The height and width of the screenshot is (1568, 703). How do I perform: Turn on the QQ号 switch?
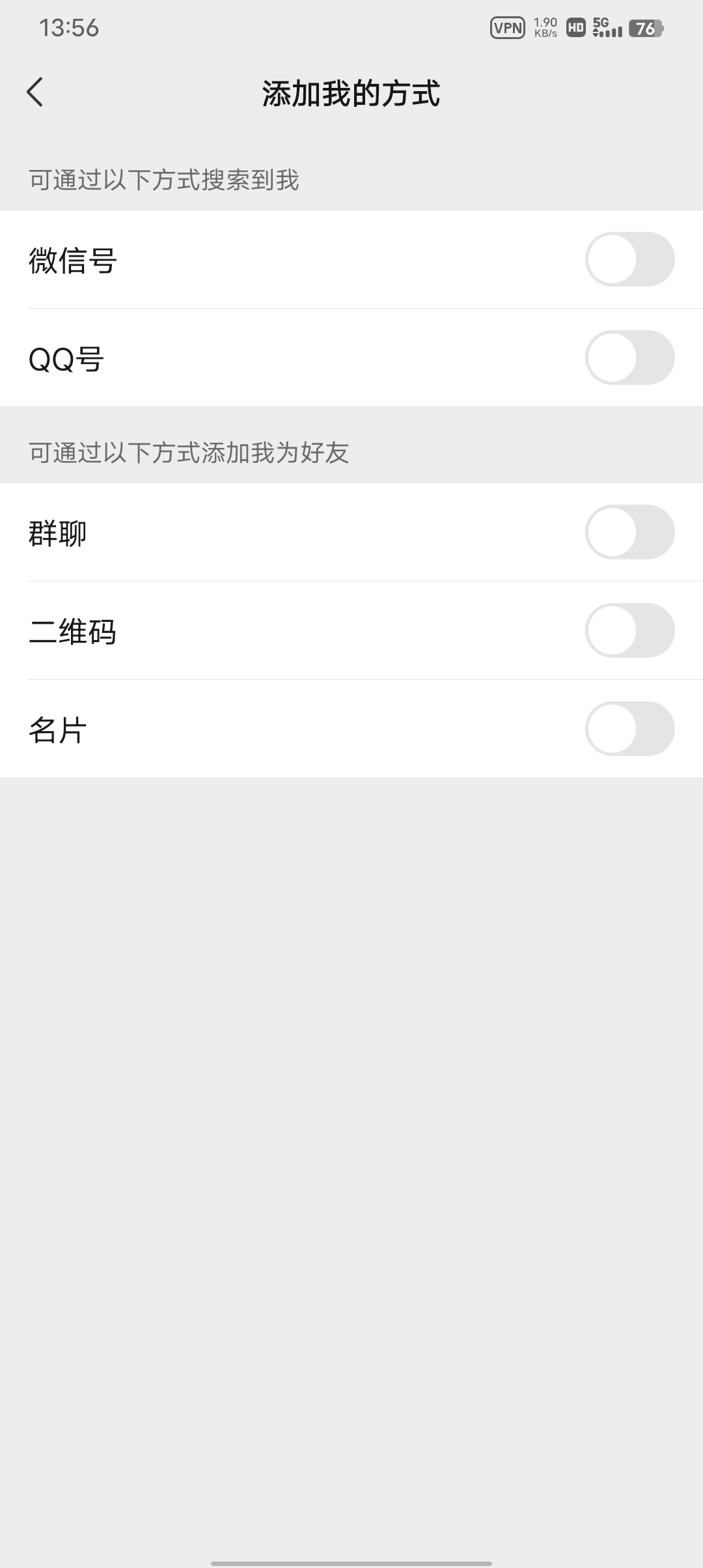(x=629, y=357)
